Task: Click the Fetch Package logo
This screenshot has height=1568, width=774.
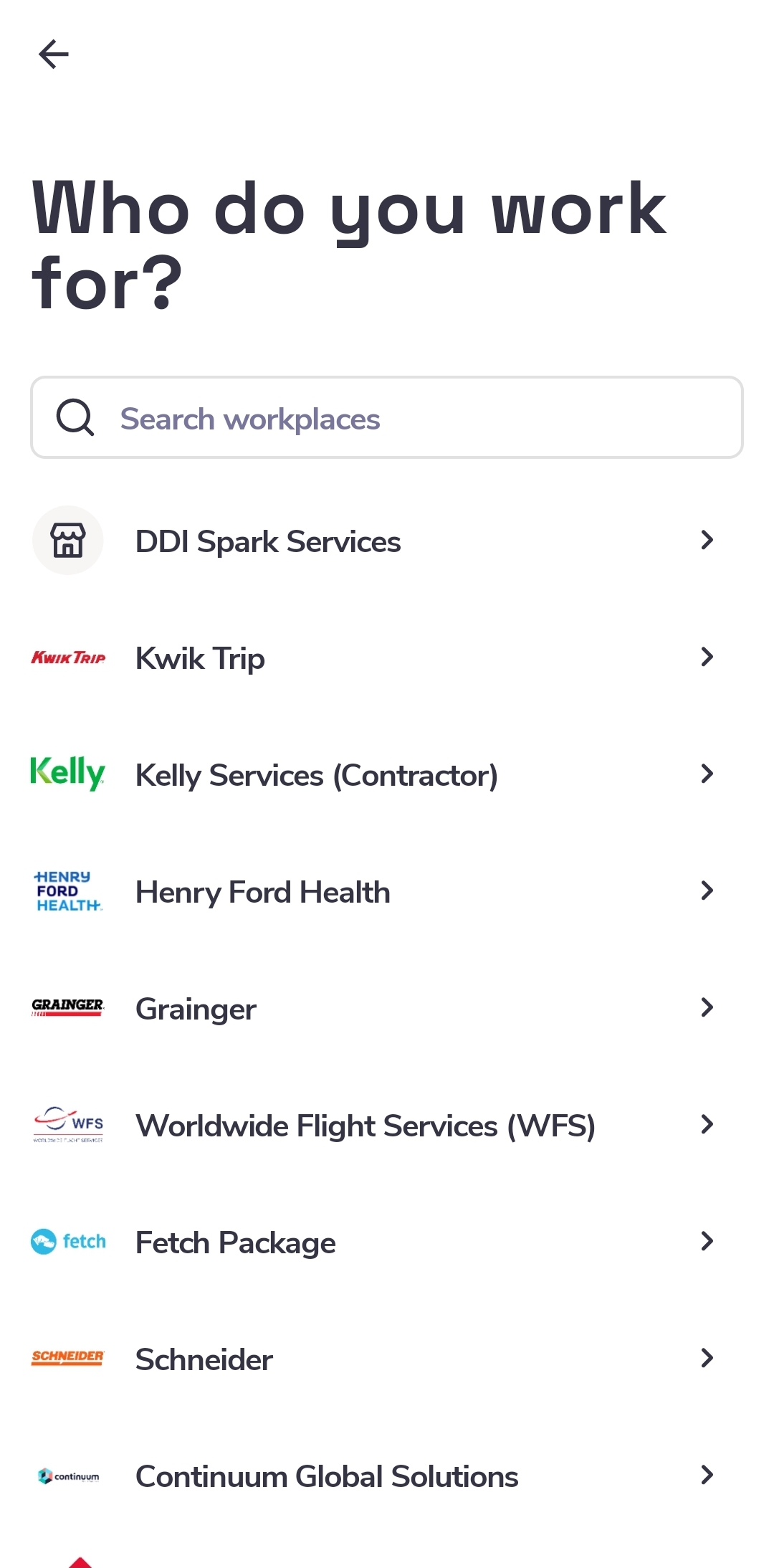Action: tap(68, 1241)
